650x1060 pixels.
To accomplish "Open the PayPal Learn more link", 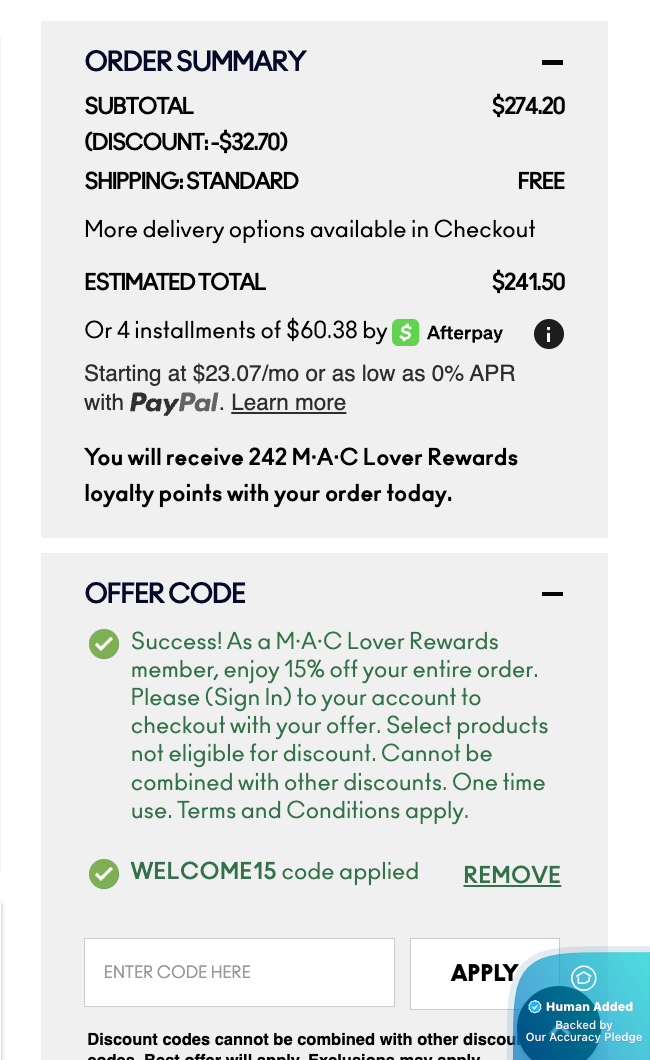I will tap(288, 403).
